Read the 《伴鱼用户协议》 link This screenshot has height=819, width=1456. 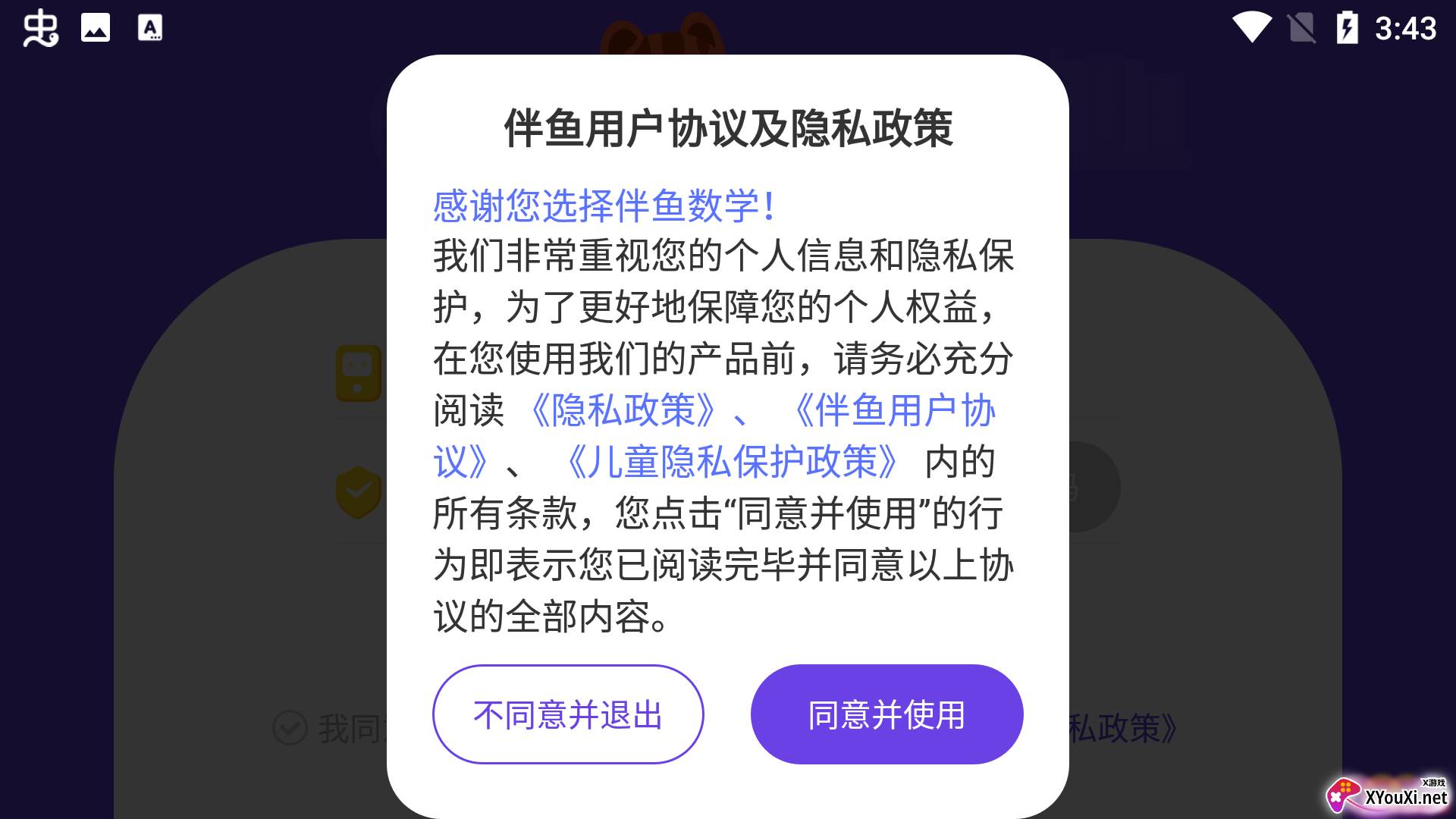click(895, 410)
